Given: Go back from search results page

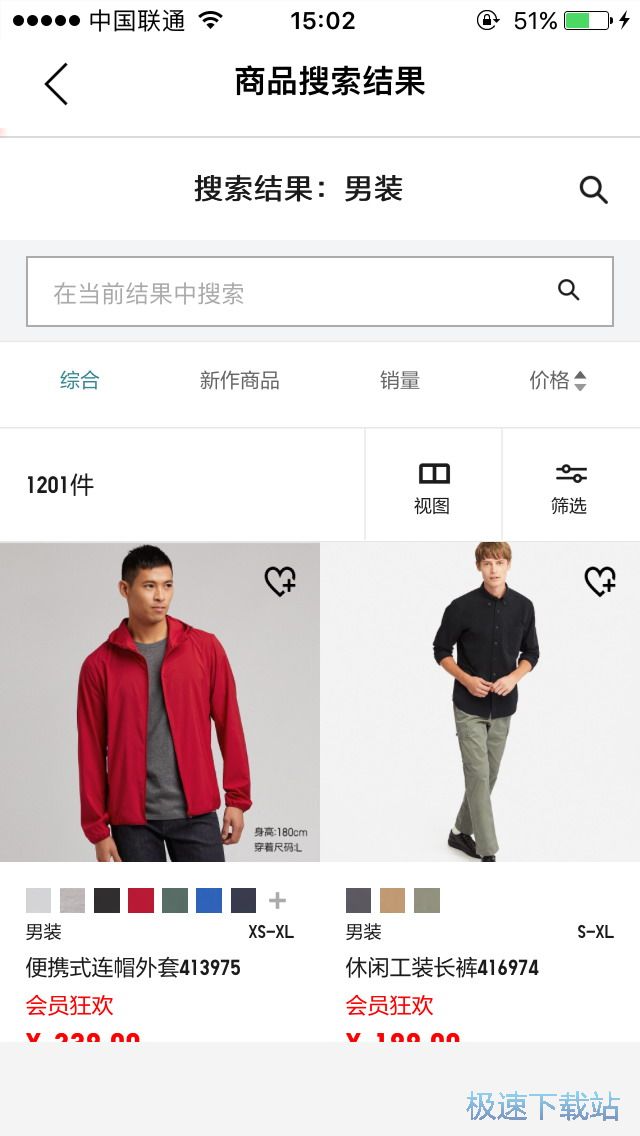Looking at the screenshot, I should 57,83.
